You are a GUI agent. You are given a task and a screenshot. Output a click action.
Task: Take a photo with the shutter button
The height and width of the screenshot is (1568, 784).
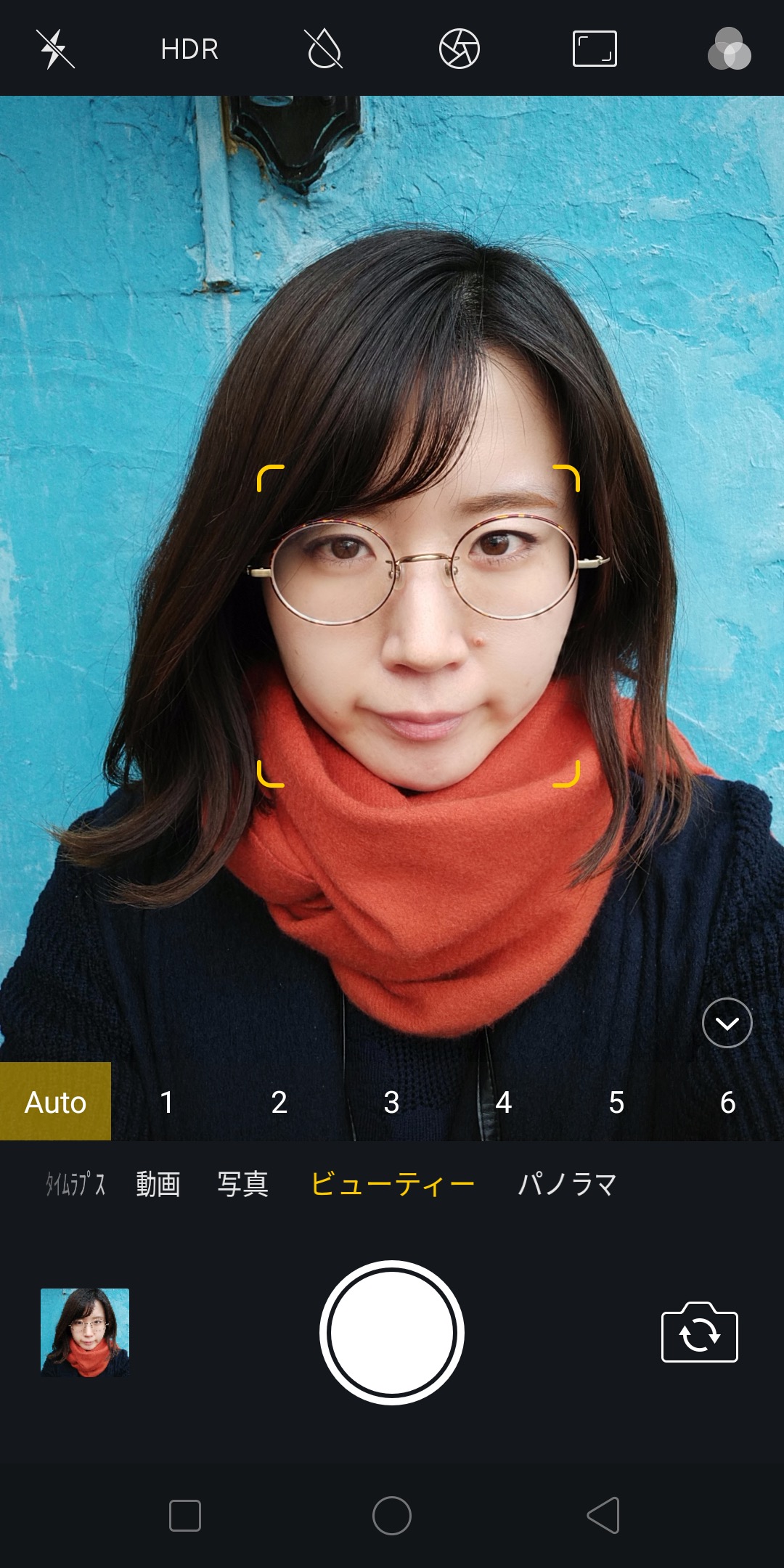(x=392, y=1332)
